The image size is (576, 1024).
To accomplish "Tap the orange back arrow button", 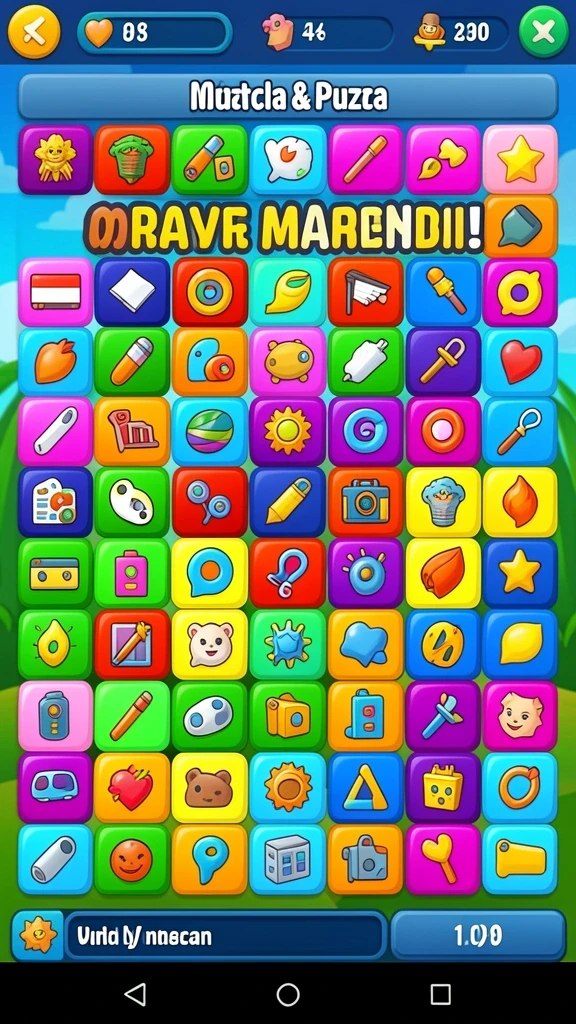I will click(34, 31).
